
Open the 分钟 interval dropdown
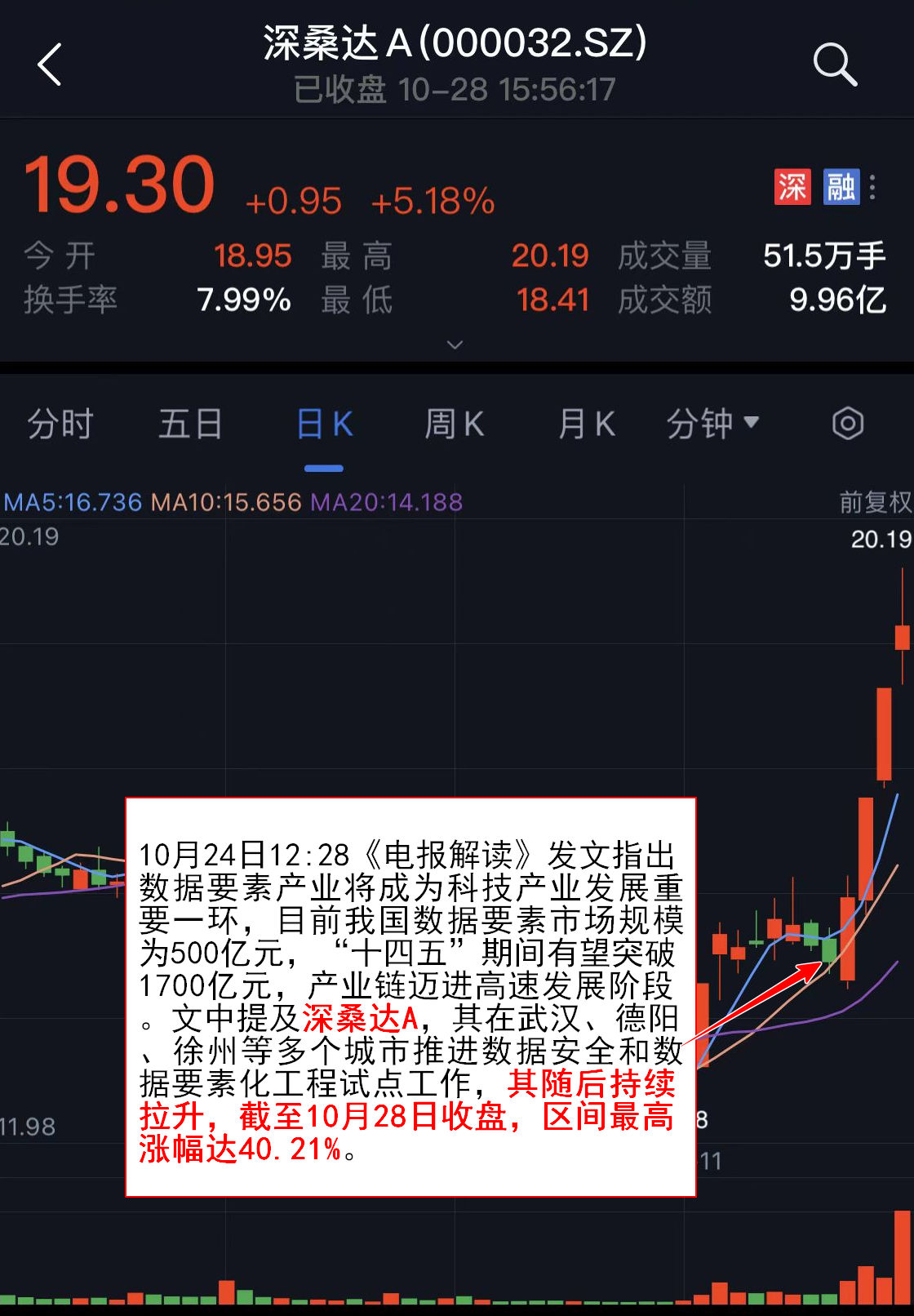coord(712,425)
